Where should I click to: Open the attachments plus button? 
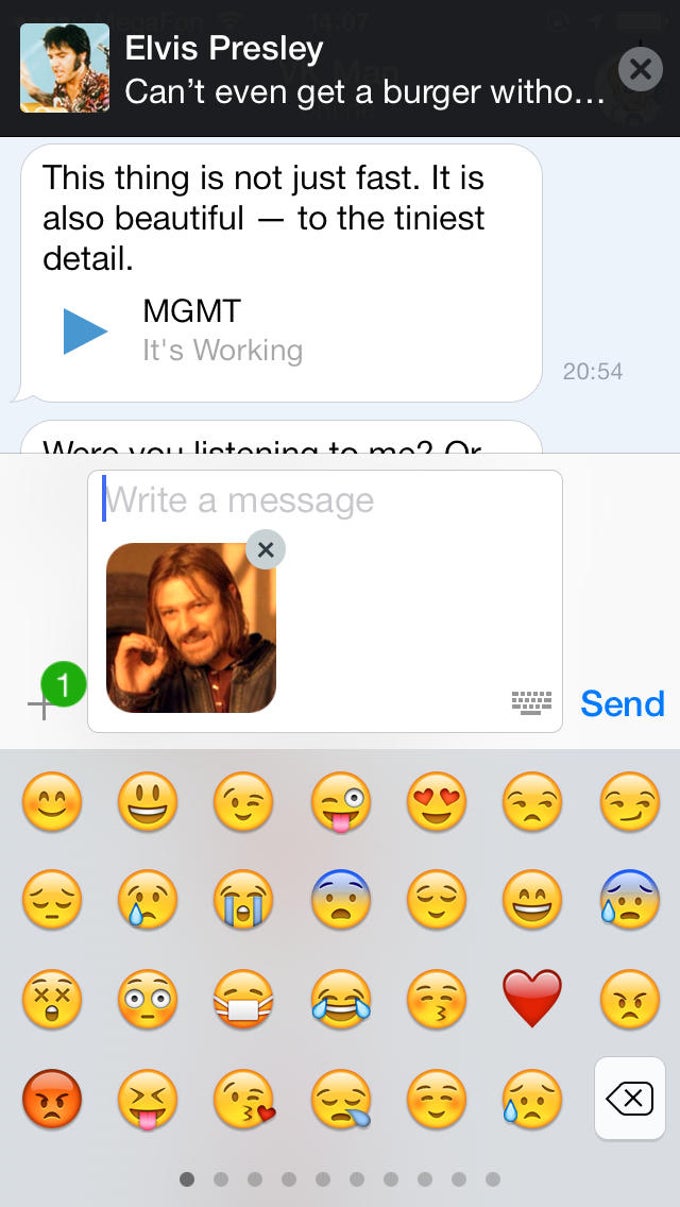(41, 707)
